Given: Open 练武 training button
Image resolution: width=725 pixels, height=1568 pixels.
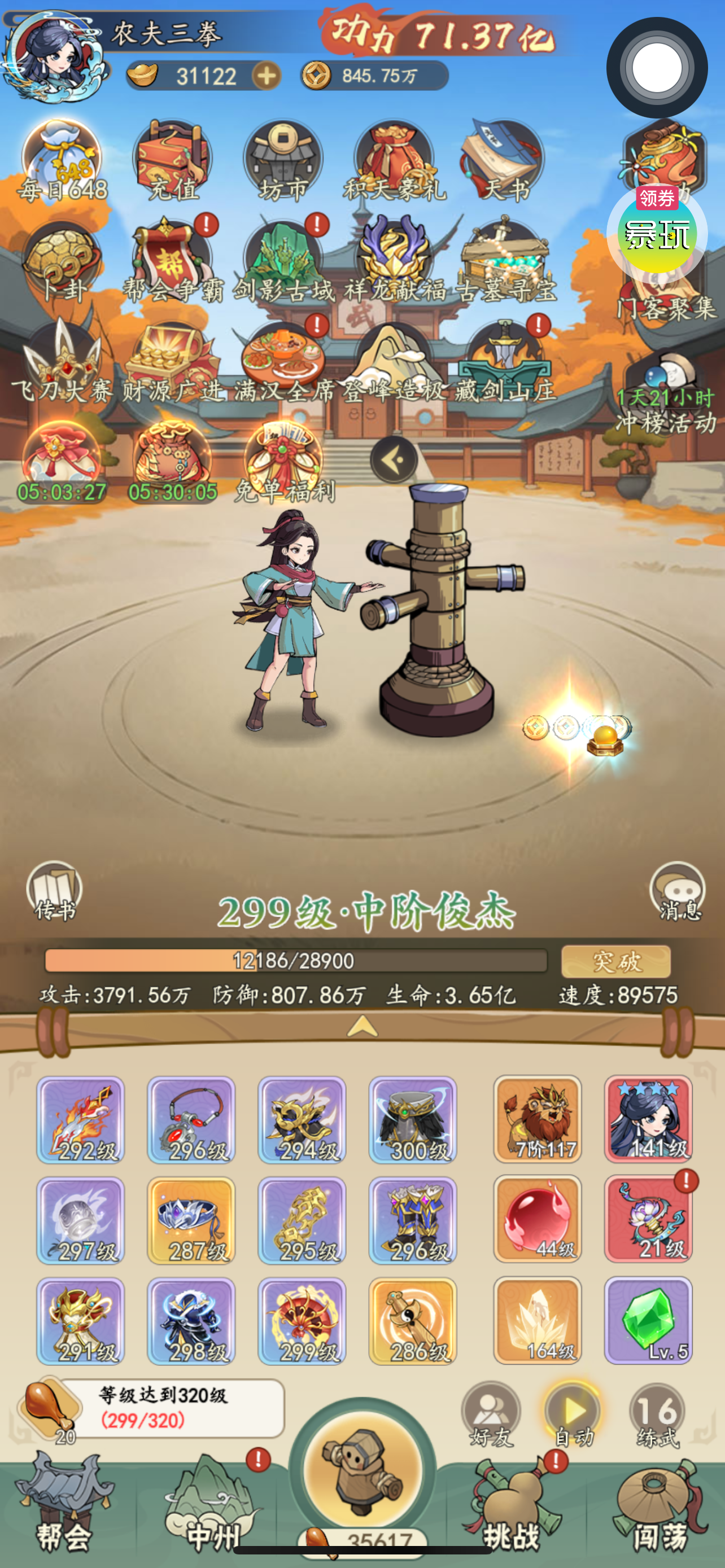Looking at the screenshot, I should [657, 1415].
